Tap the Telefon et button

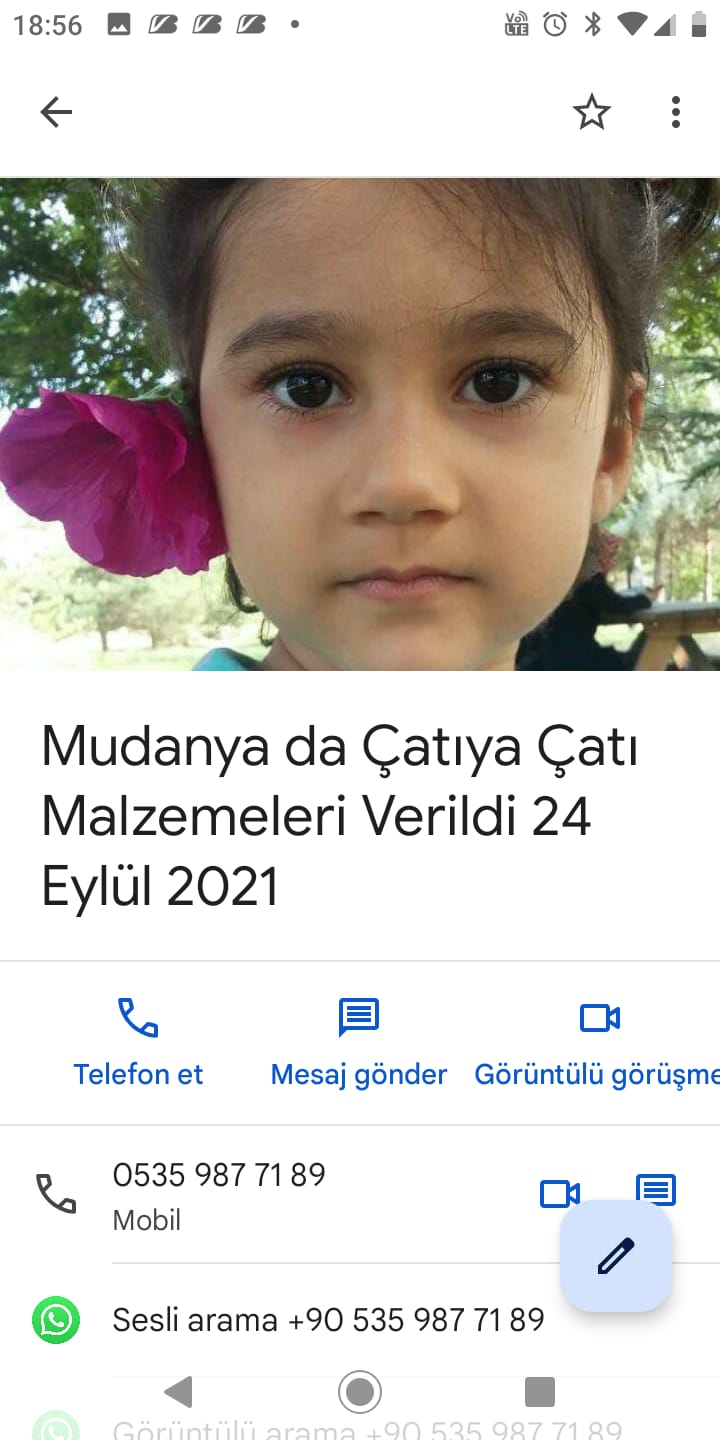[x=138, y=1042]
